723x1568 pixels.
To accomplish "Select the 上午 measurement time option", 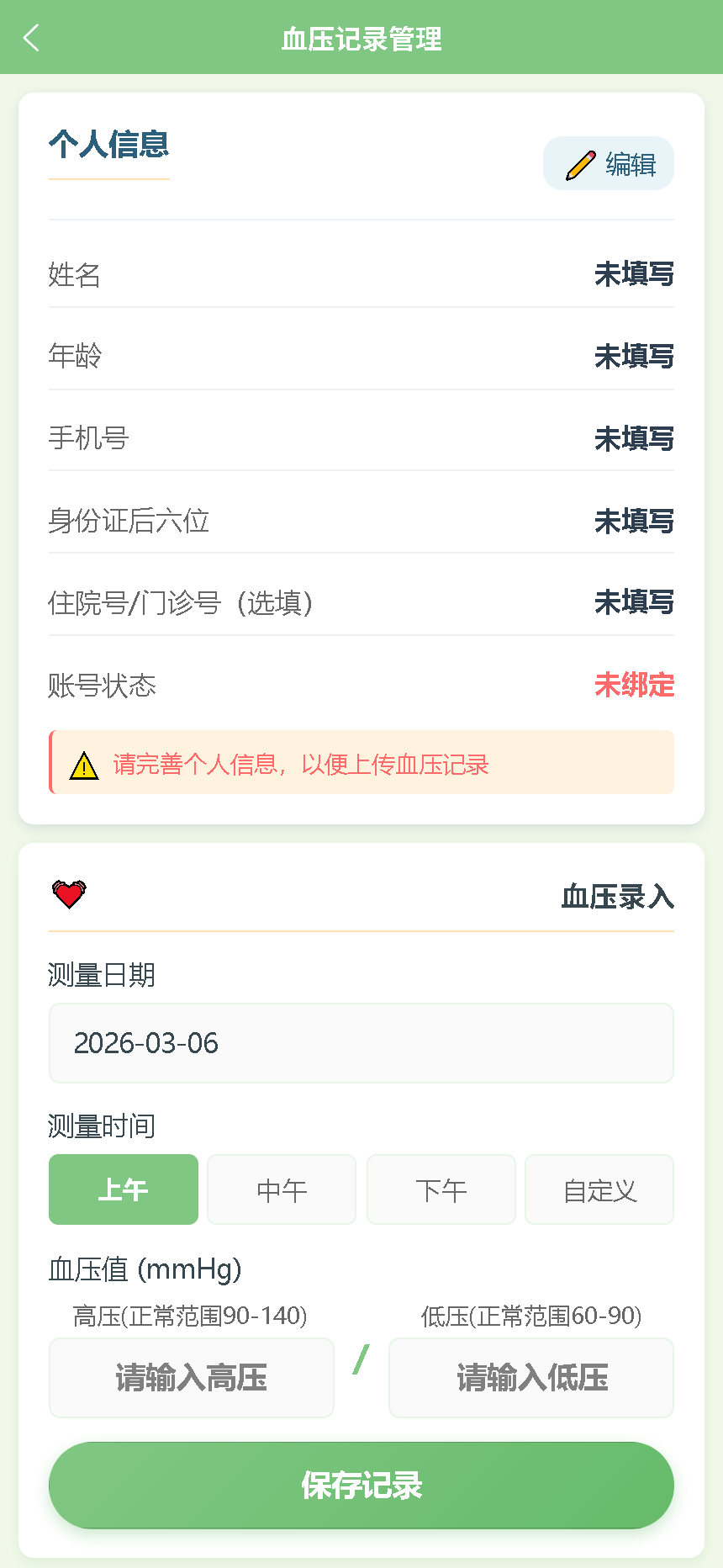I will pos(123,1189).
